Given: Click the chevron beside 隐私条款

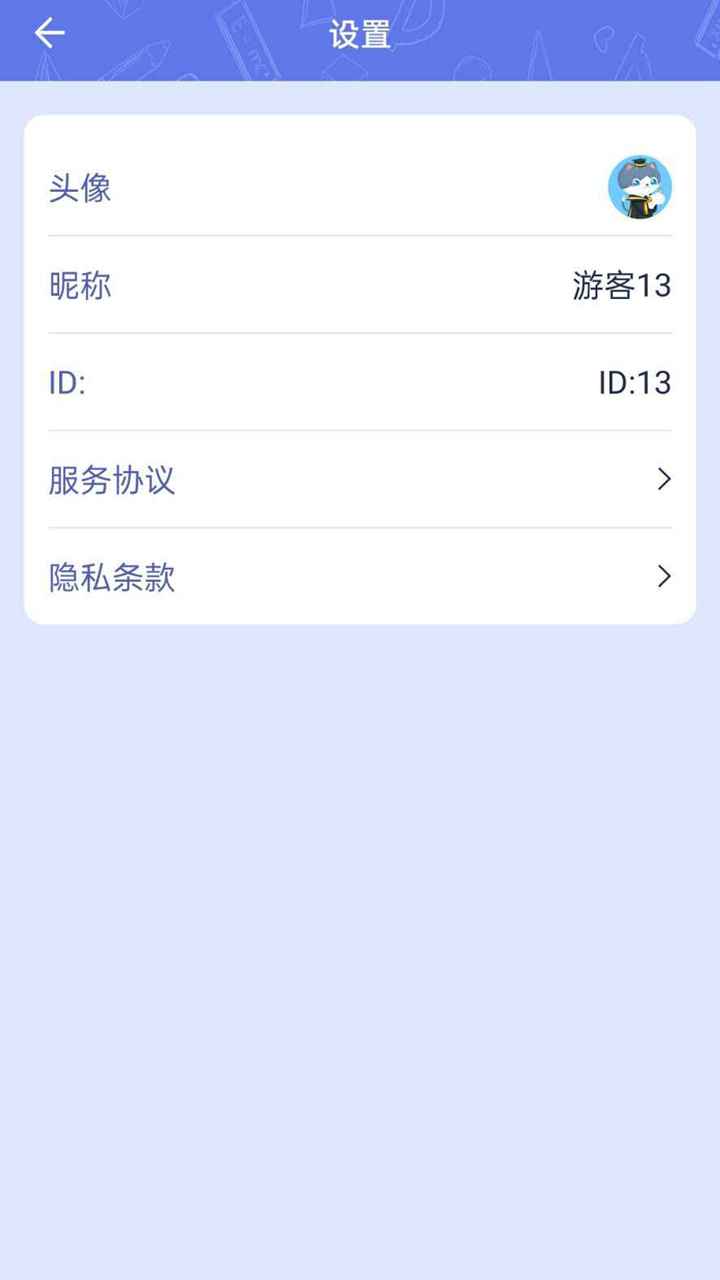Looking at the screenshot, I should [663, 577].
